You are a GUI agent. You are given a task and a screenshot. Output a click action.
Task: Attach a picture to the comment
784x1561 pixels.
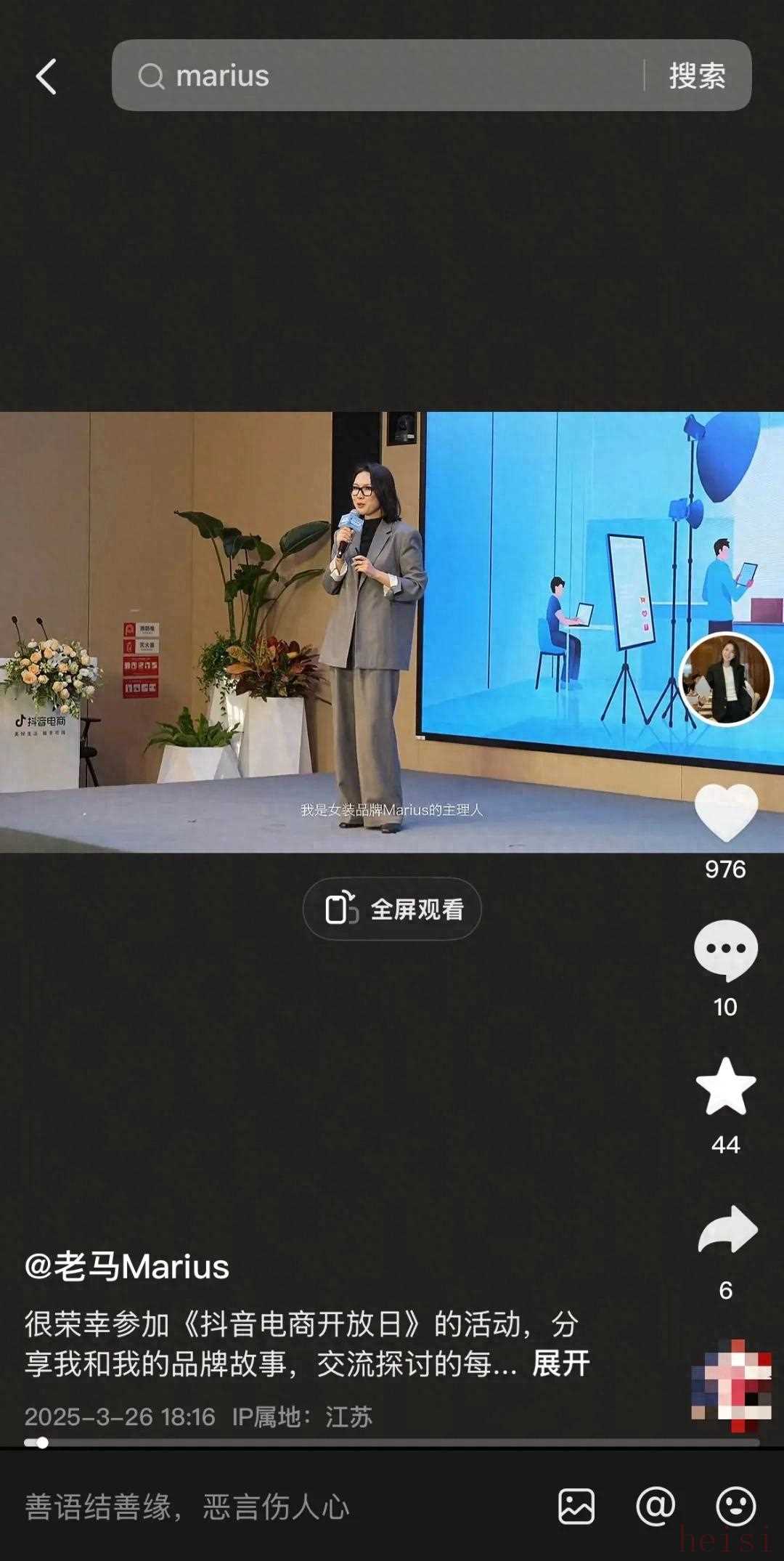coord(576,1507)
